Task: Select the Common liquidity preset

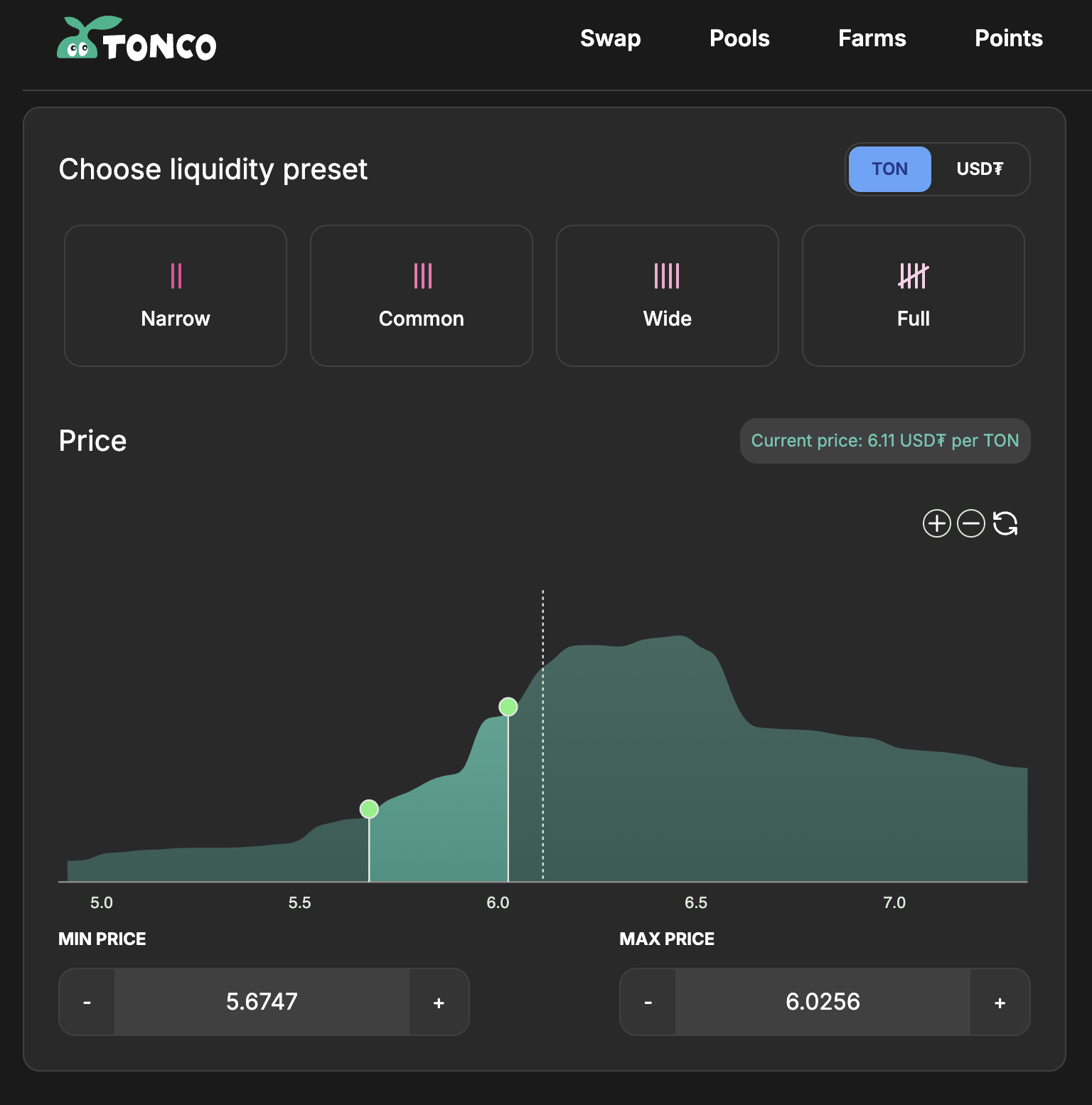Action: pyautogui.click(x=422, y=296)
